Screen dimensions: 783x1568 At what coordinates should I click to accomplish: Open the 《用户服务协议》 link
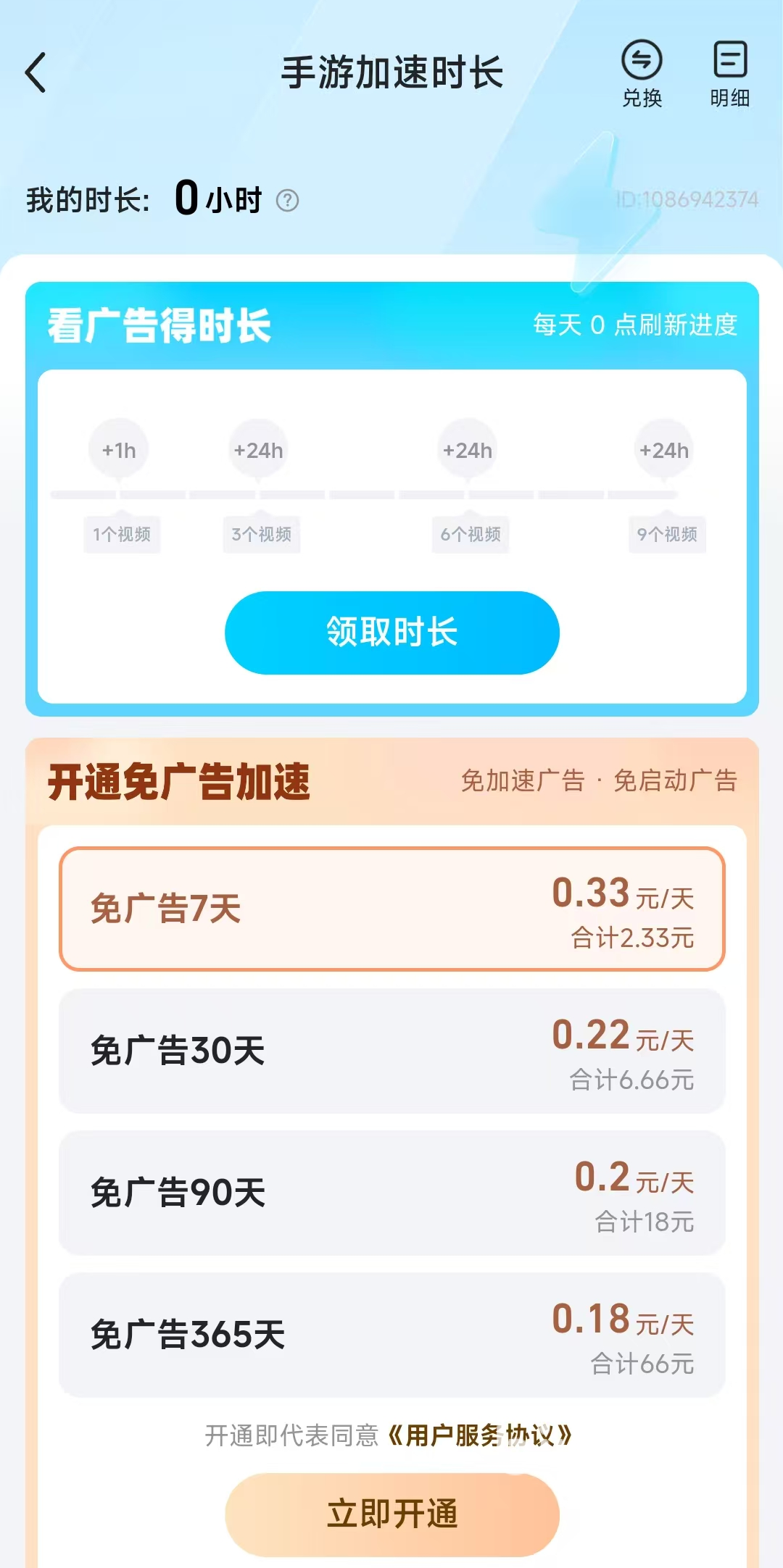coord(480,1435)
